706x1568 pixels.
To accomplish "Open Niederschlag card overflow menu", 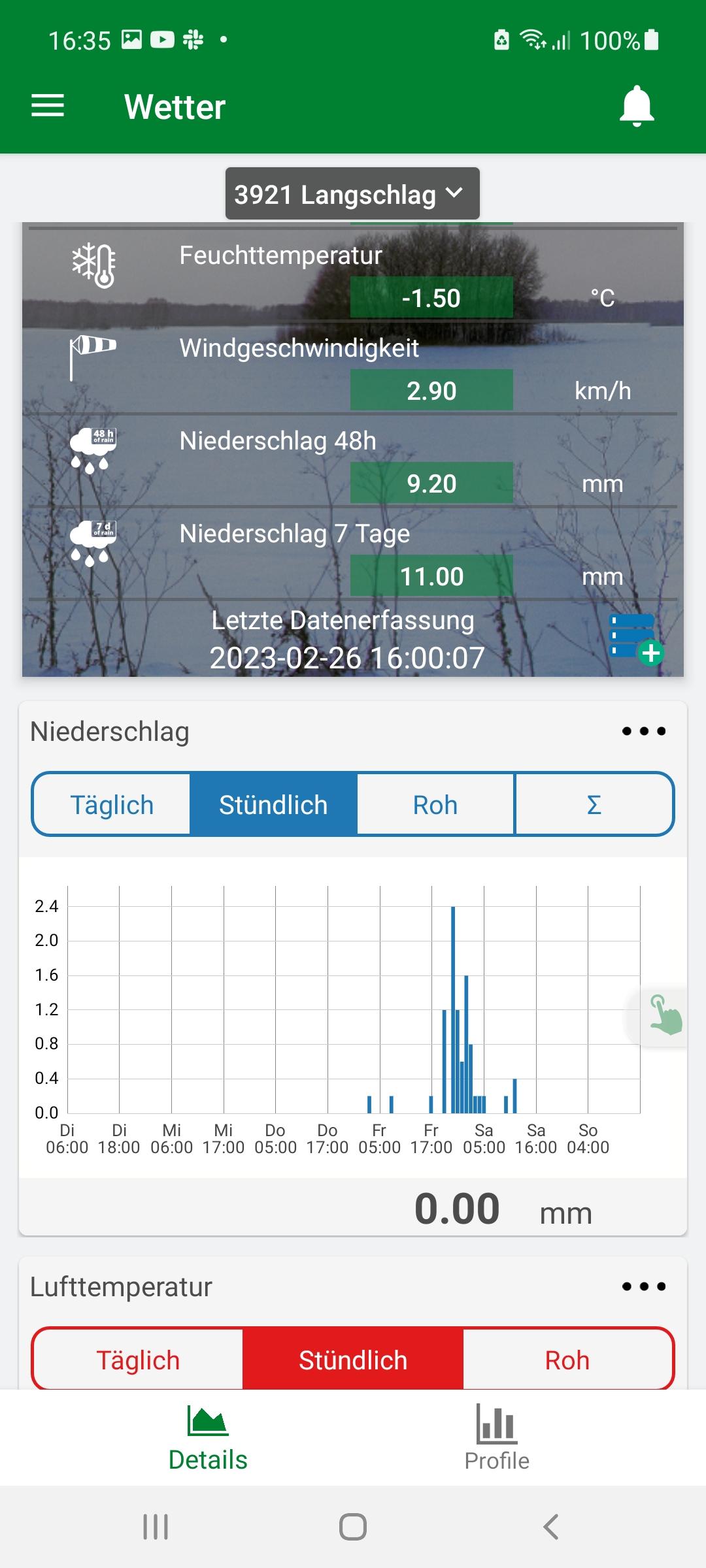I will coord(644,731).
